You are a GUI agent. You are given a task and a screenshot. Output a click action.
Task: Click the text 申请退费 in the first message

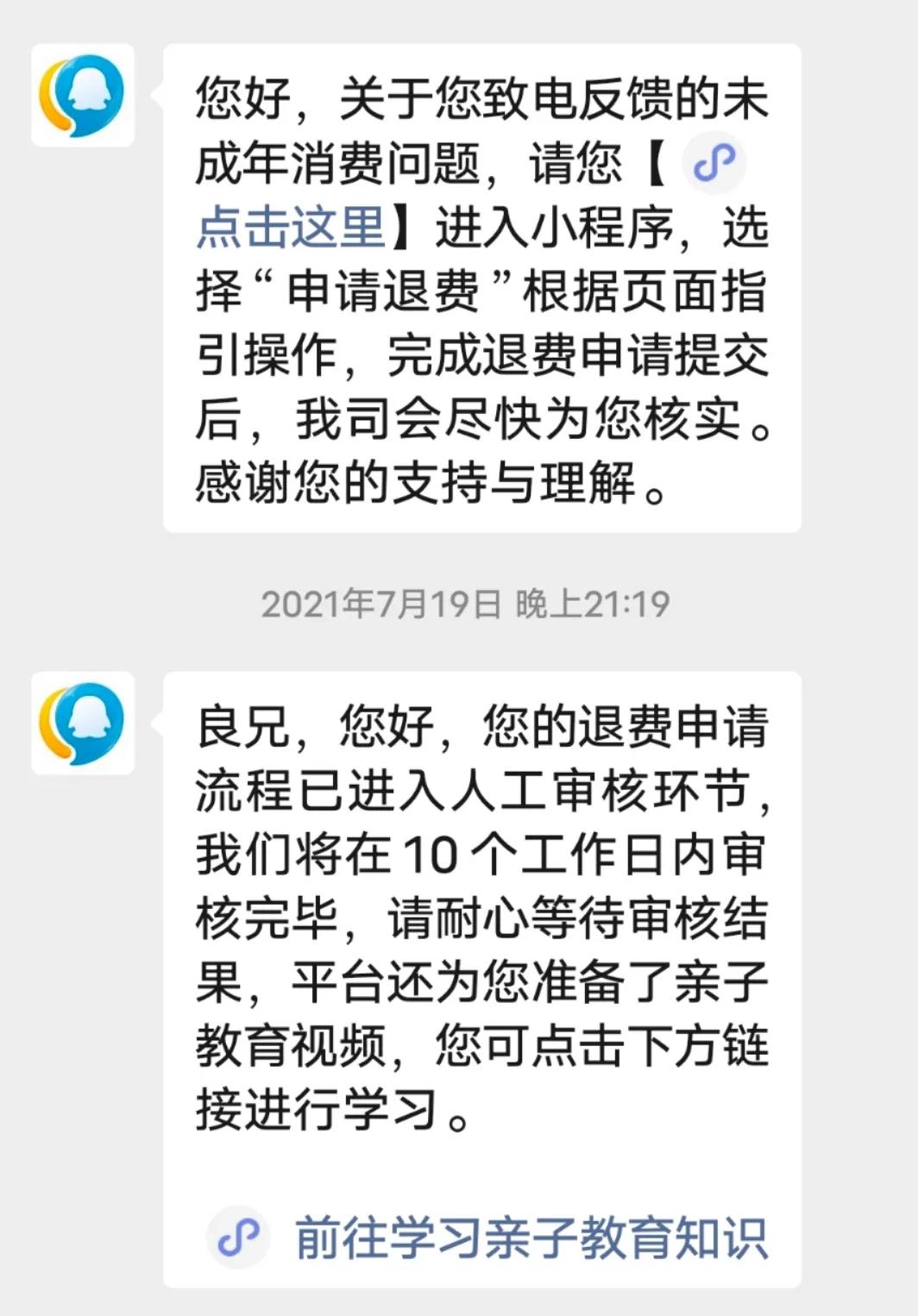[x=386, y=285]
